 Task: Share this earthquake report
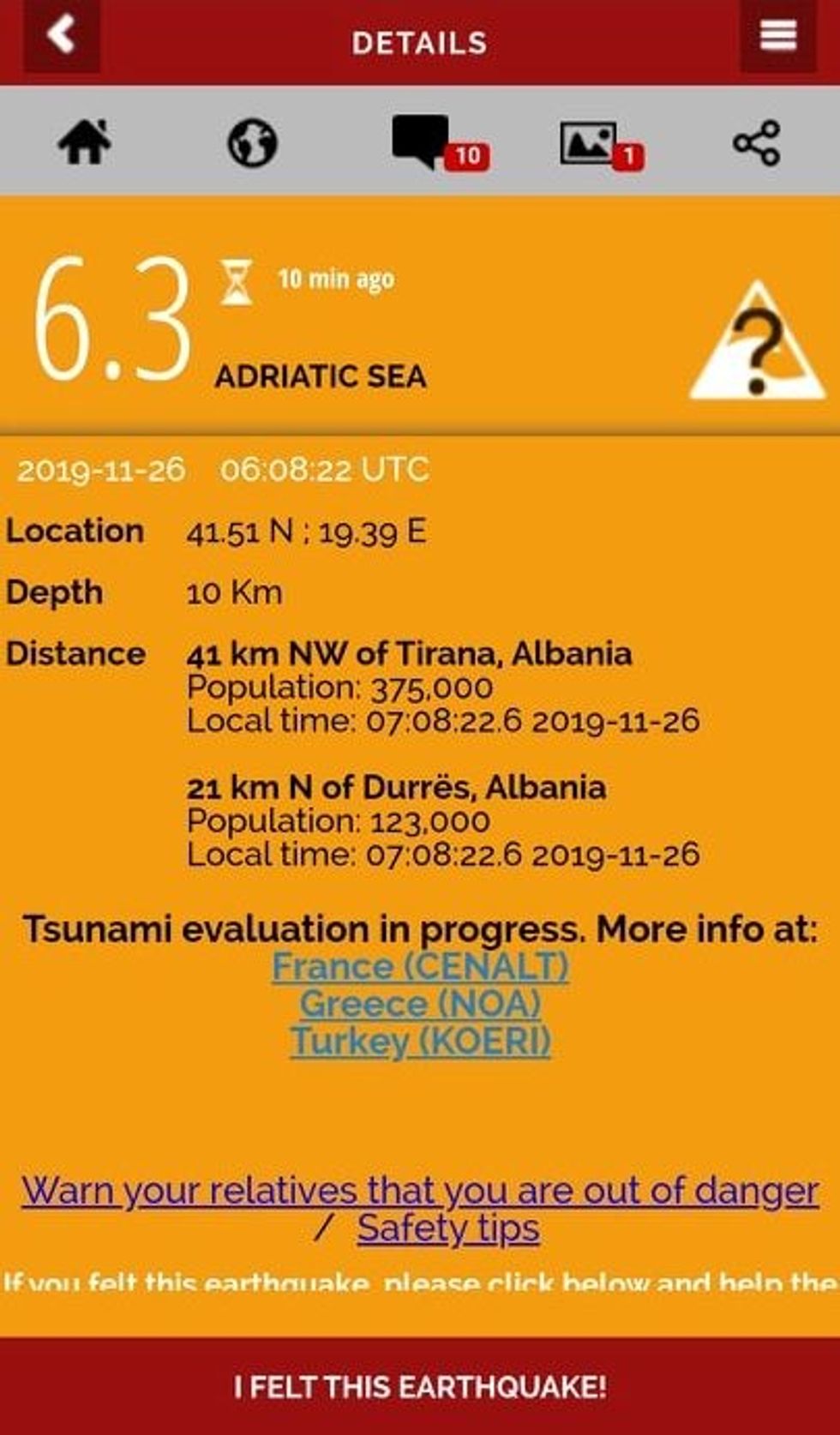(x=756, y=142)
